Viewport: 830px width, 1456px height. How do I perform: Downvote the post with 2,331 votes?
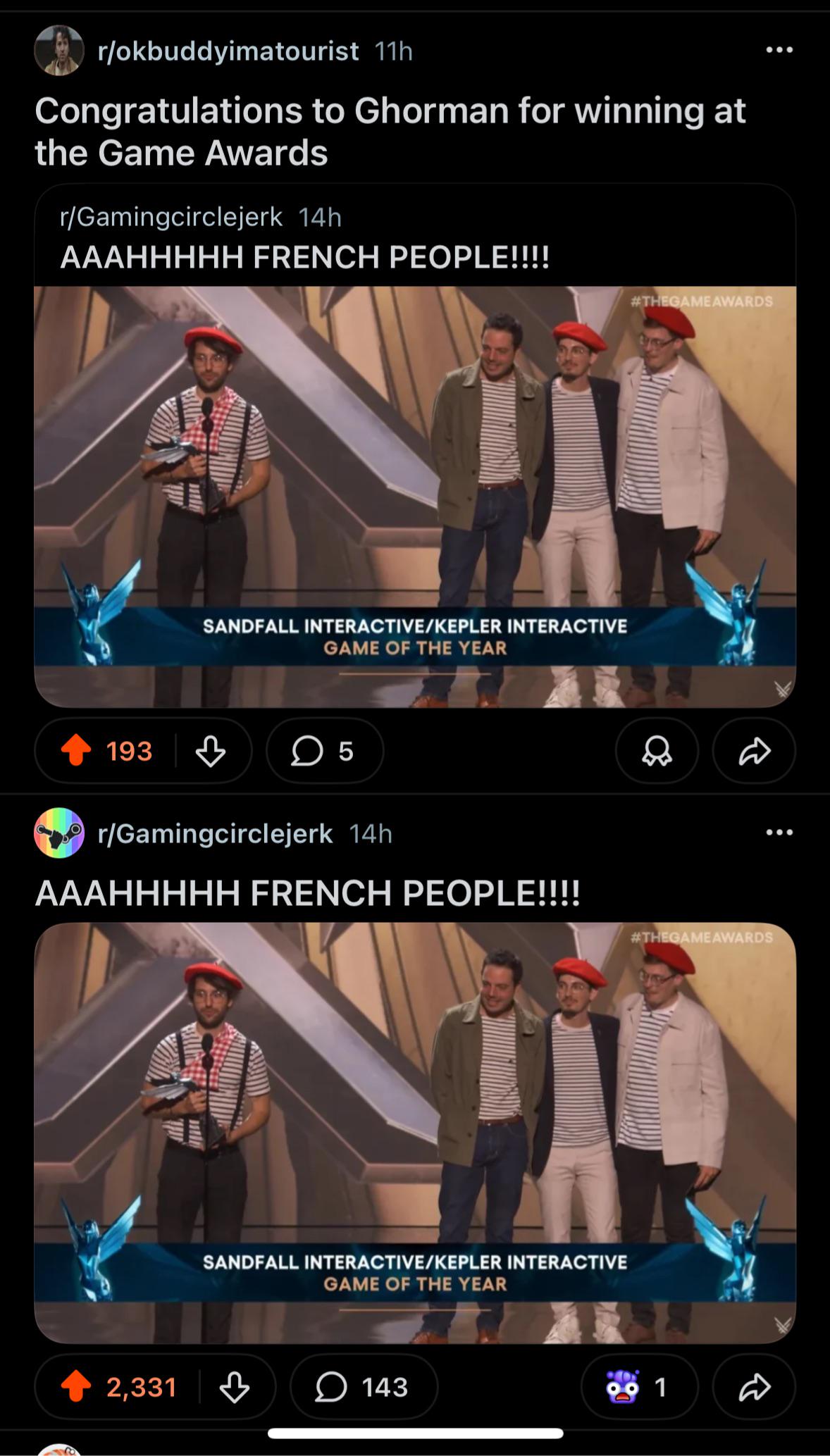click(234, 1387)
